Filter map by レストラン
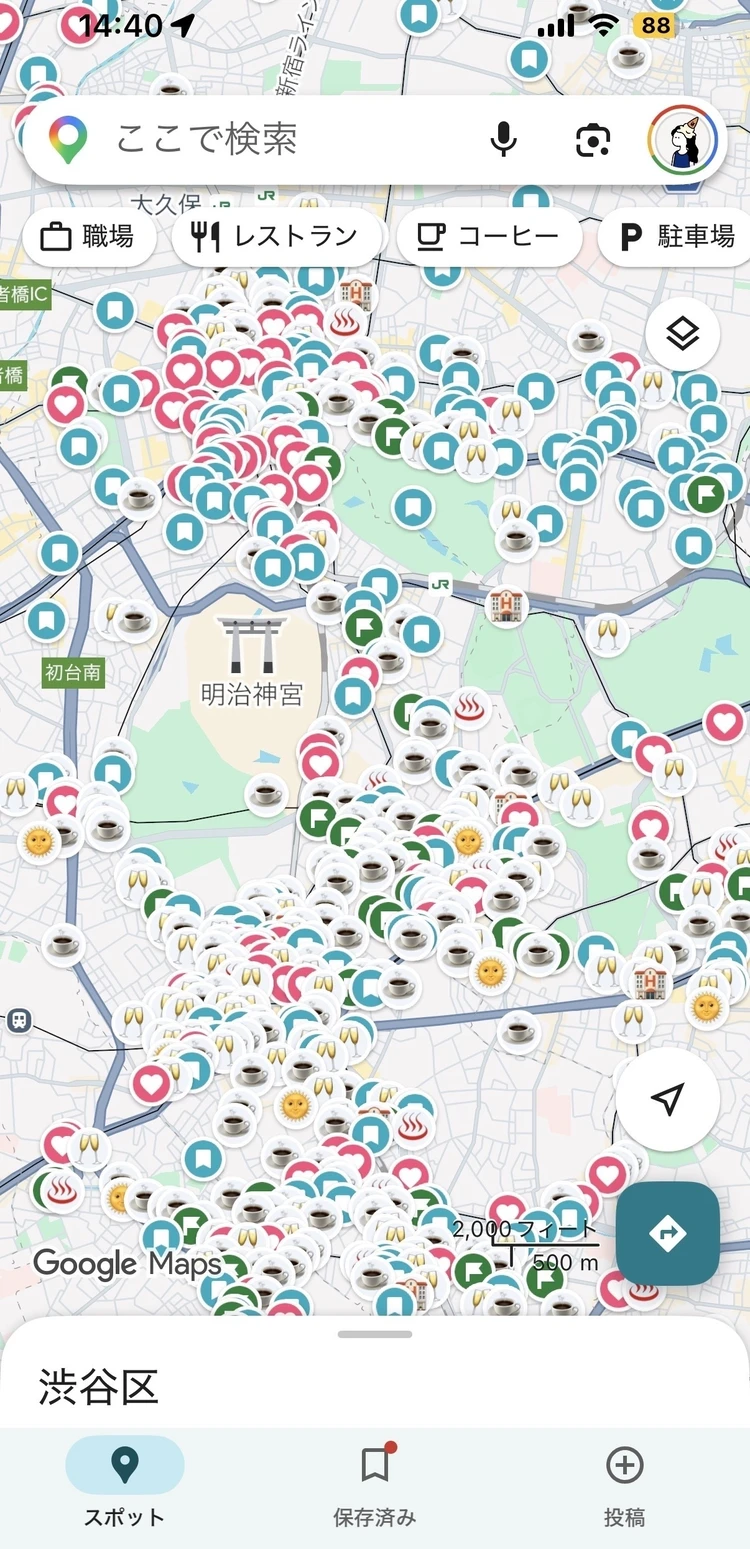The height and width of the screenshot is (1549, 750). 275,237
